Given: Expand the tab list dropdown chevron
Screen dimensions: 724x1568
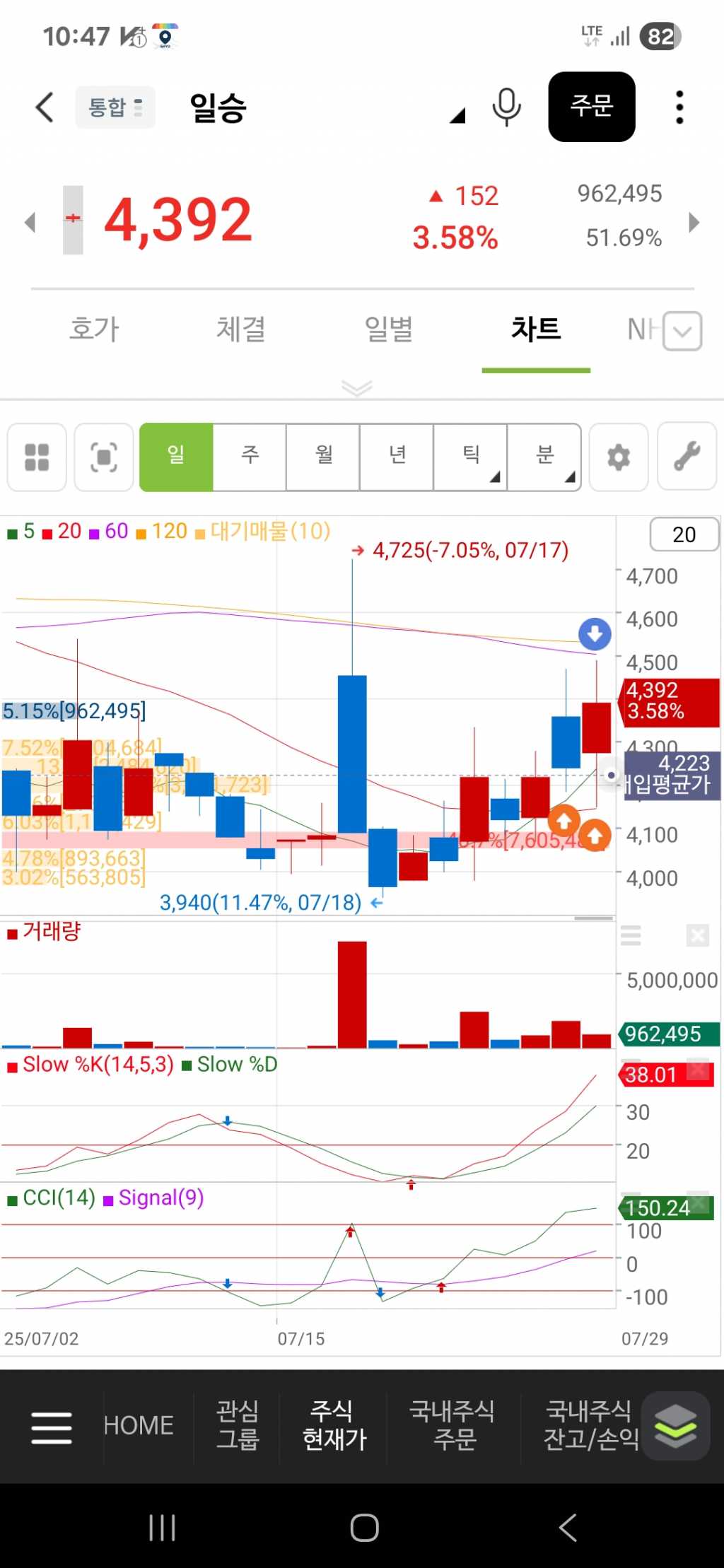Looking at the screenshot, I should tap(682, 331).
